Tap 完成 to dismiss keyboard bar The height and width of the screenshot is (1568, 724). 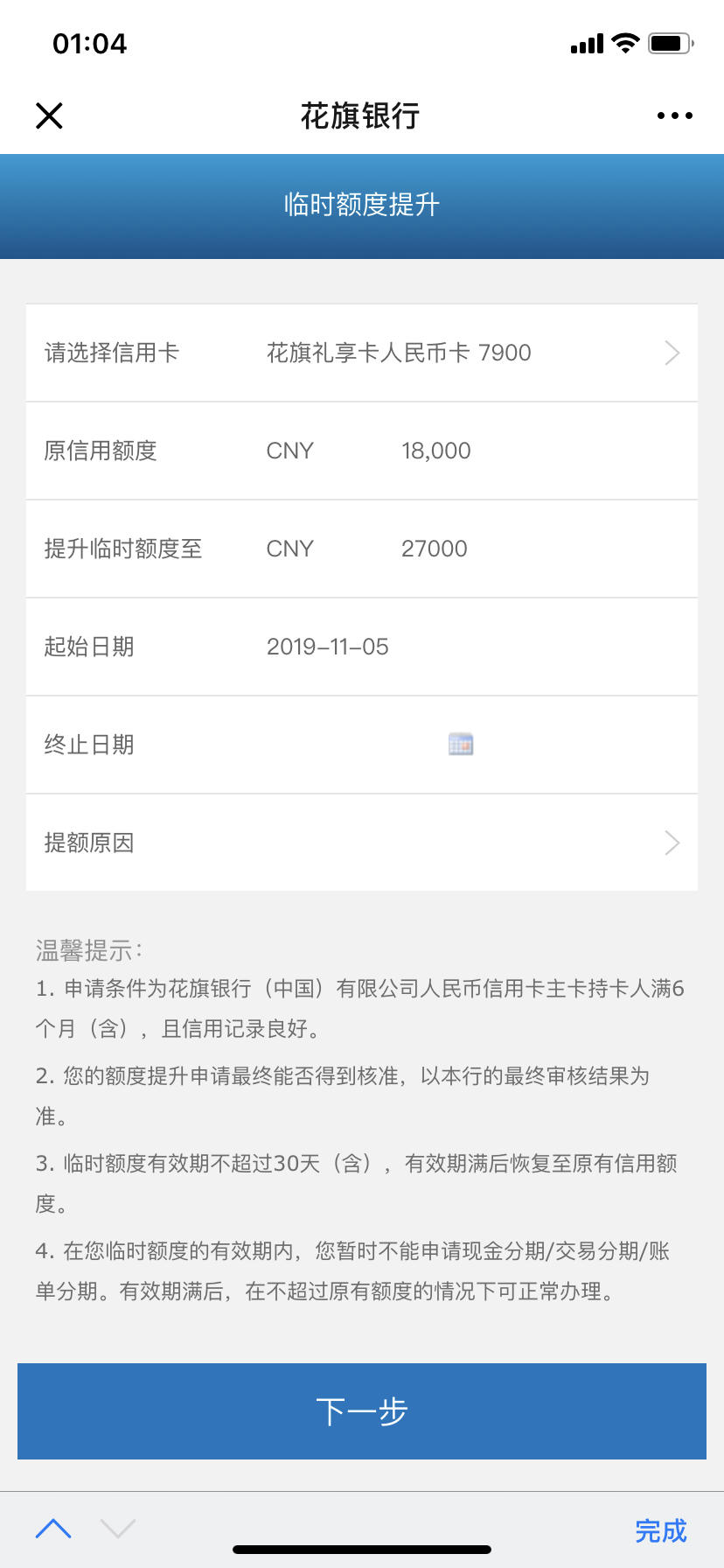click(661, 1530)
